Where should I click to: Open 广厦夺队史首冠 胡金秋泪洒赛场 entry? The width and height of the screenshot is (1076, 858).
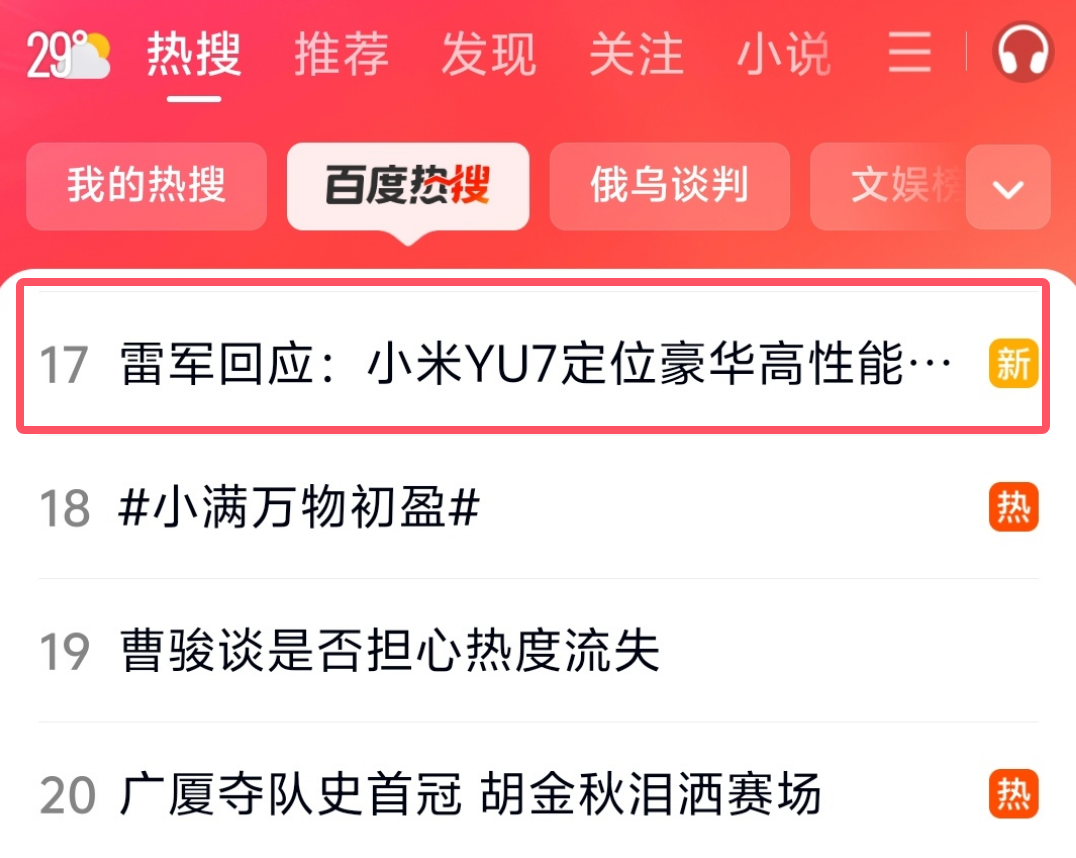point(470,796)
